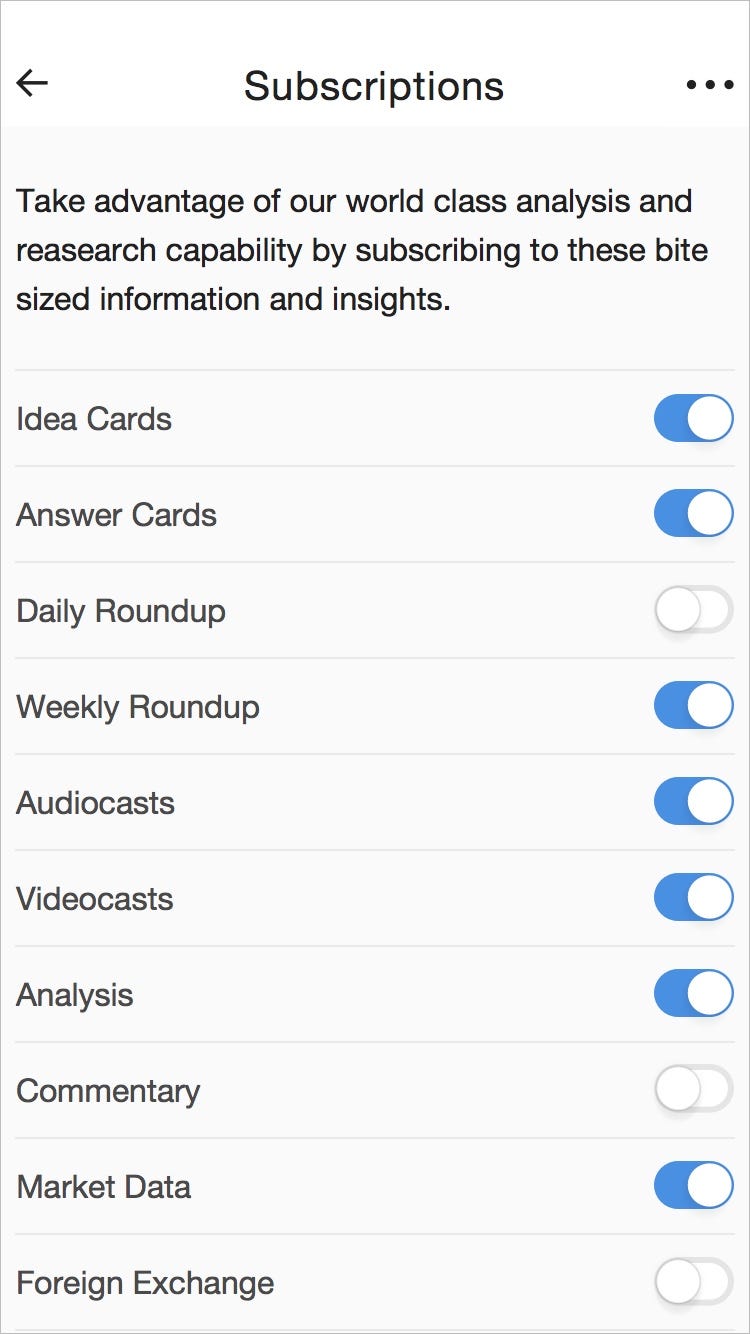Turn off the Analysis toggle
The image size is (750, 1334).
click(x=693, y=994)
